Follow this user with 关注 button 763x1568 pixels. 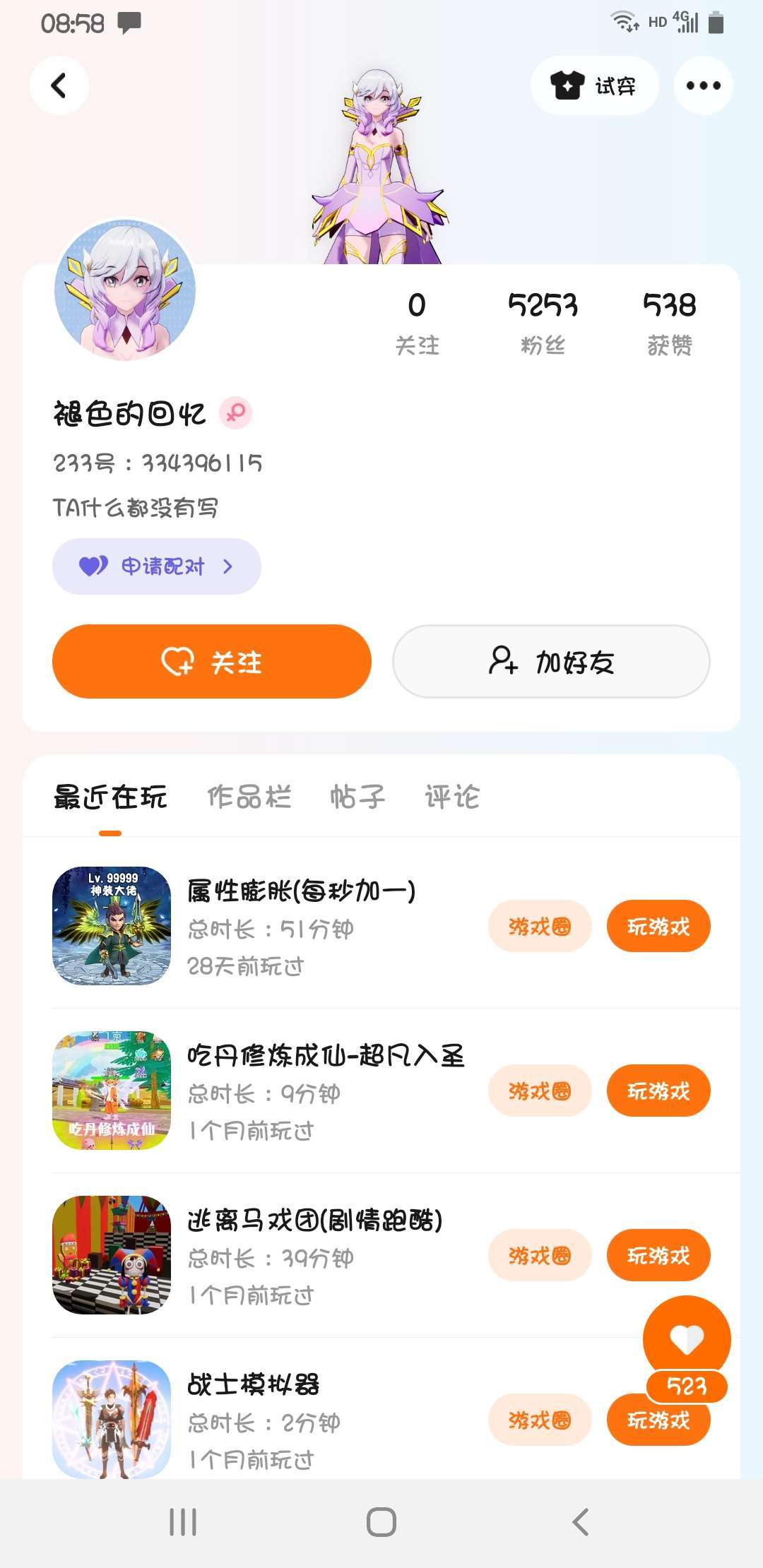(x=212, y=662)
